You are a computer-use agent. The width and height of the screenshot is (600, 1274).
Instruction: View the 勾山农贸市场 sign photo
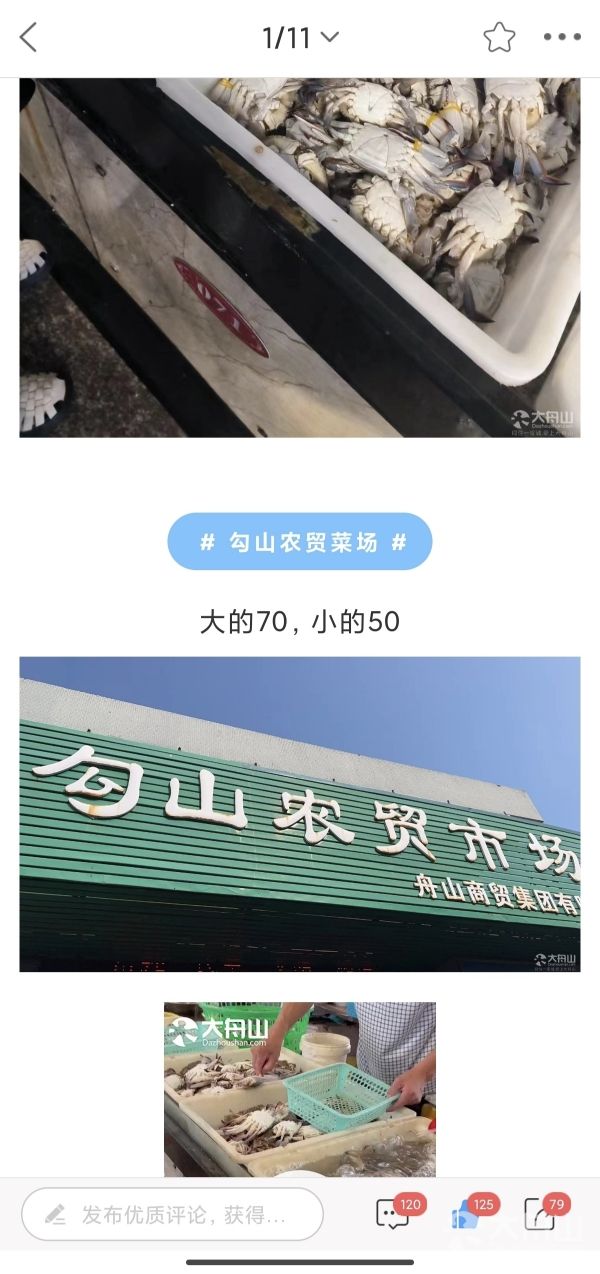point(300,814)
